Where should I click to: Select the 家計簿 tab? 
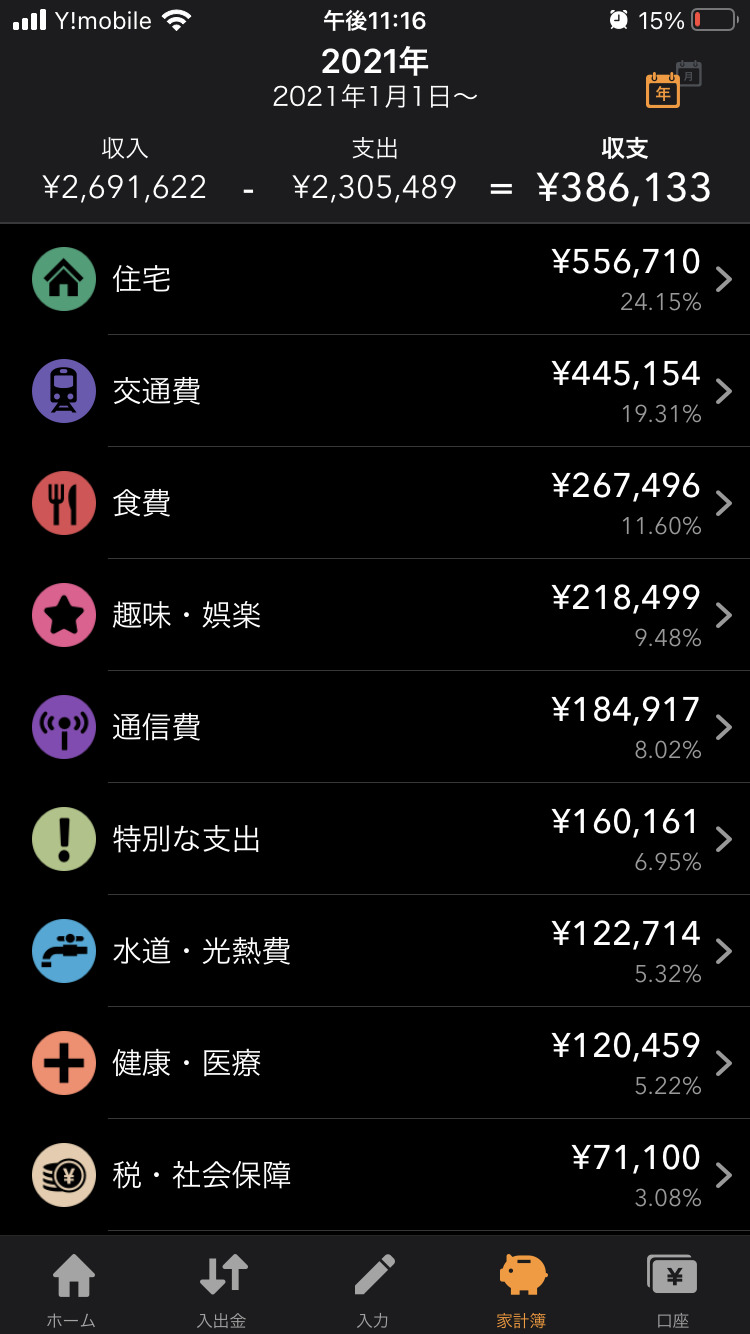(522, 1289)
